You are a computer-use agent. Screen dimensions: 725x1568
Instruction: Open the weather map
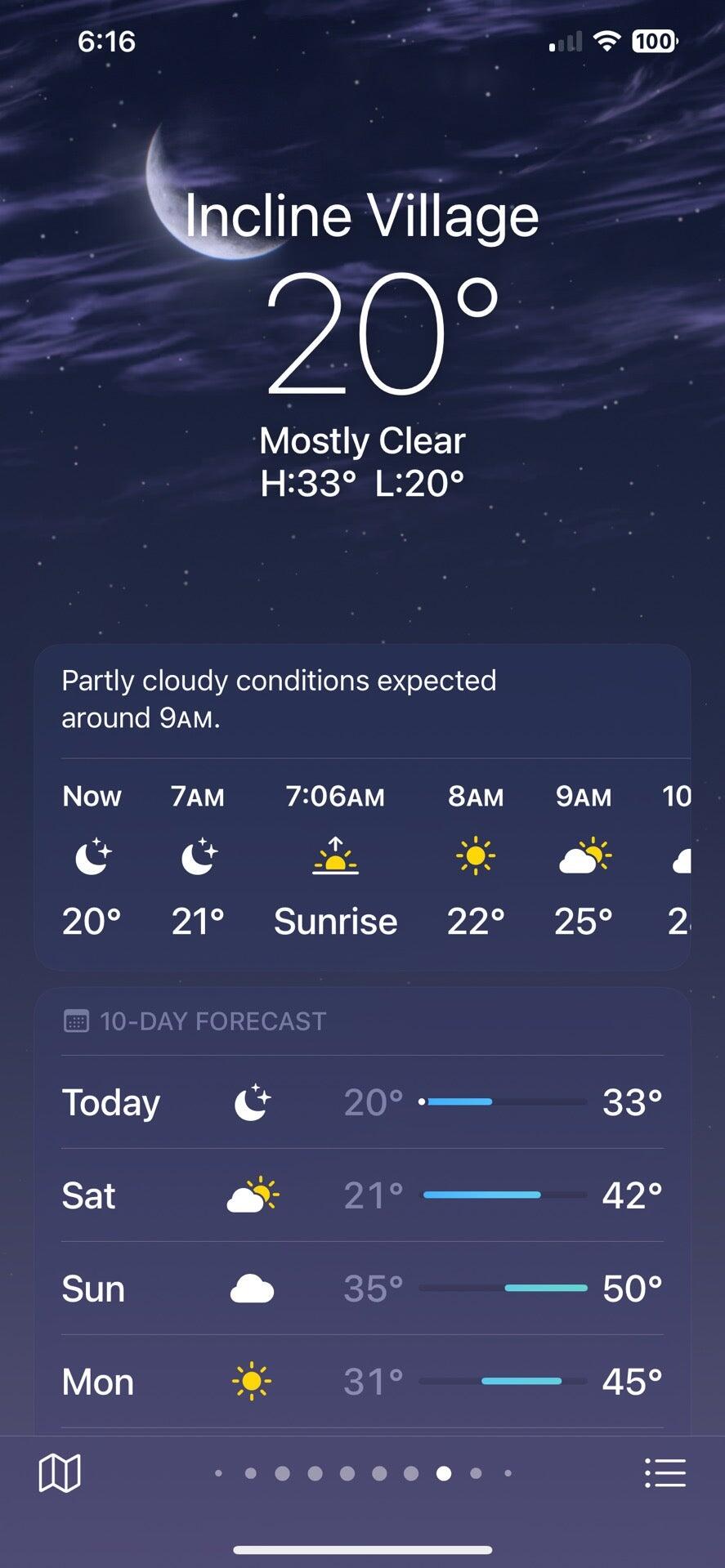pyautogui.click(x=60, y=1473)
